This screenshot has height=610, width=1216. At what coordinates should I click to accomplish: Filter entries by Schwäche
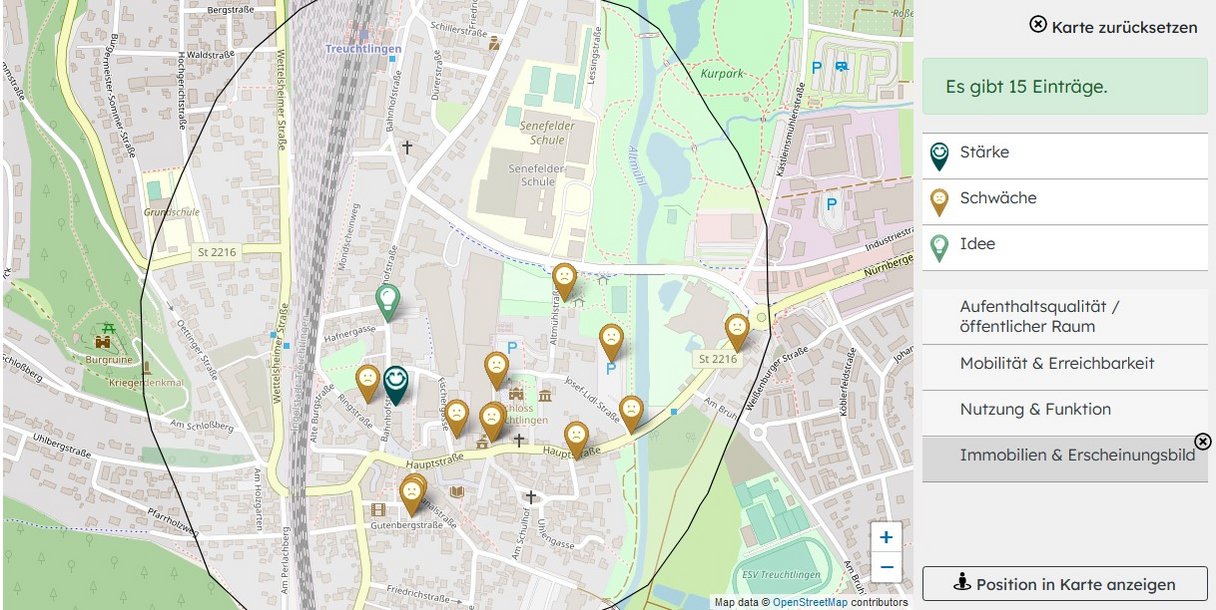[x=1064, y=202]
